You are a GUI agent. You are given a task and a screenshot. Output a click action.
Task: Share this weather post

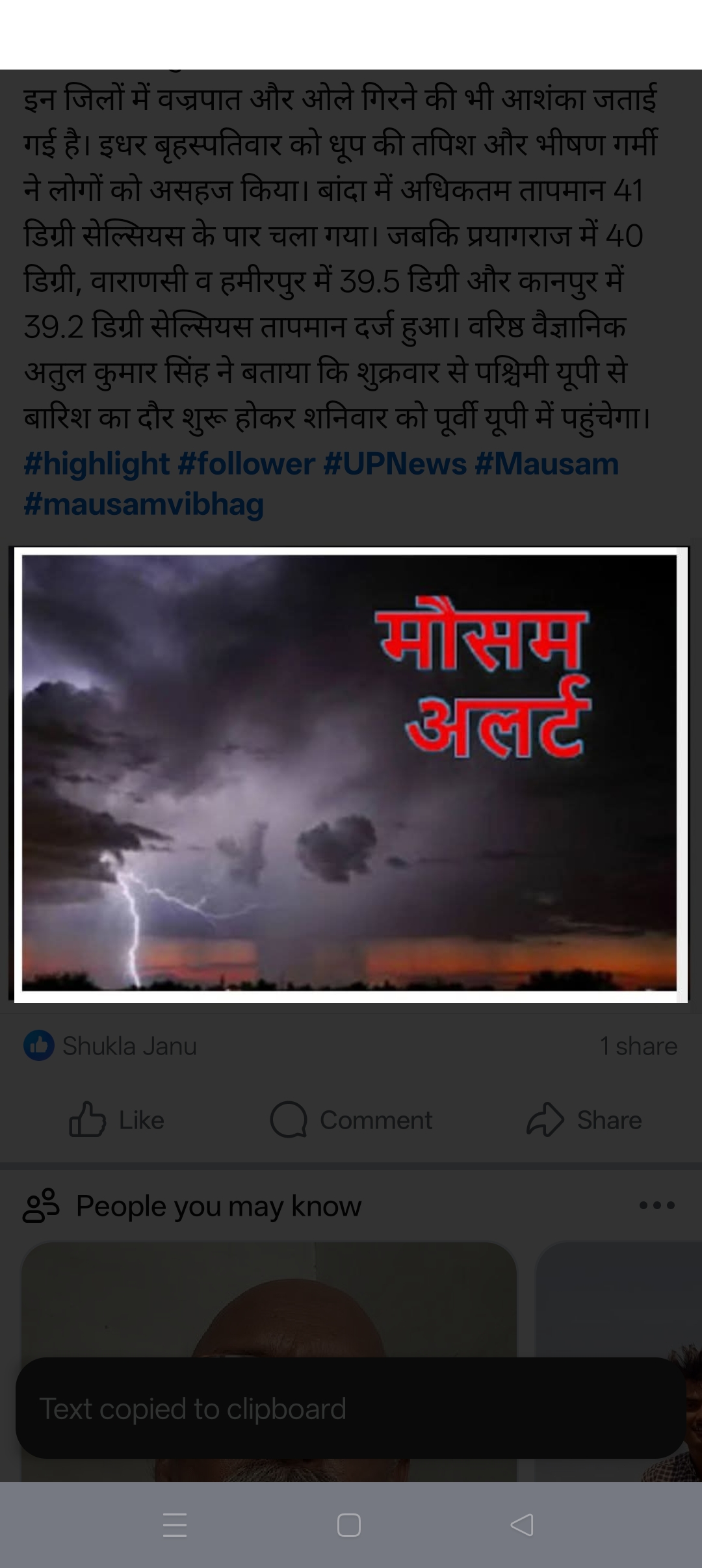(584, 1120)
